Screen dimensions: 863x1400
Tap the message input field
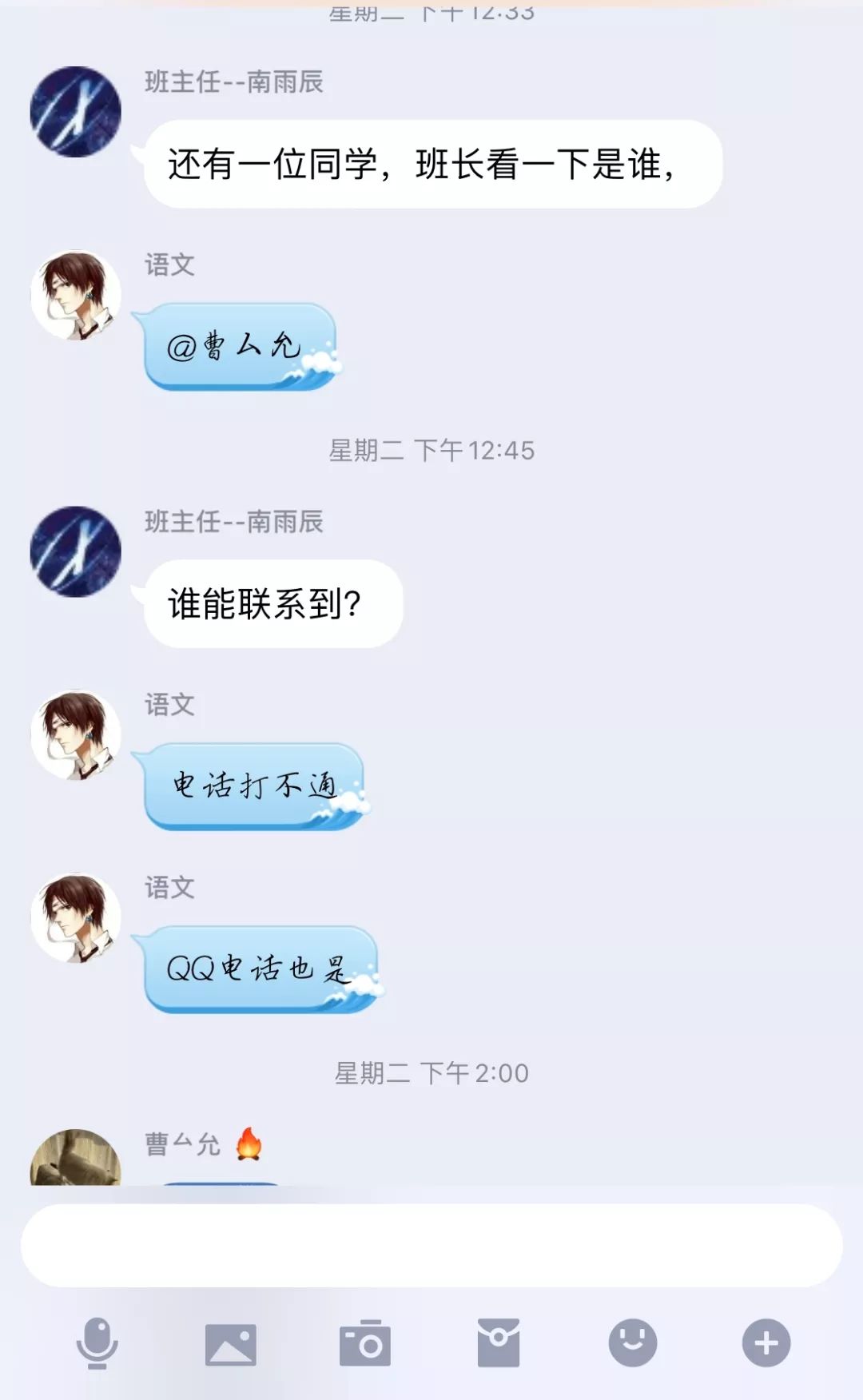click(x=431, y=1245)
